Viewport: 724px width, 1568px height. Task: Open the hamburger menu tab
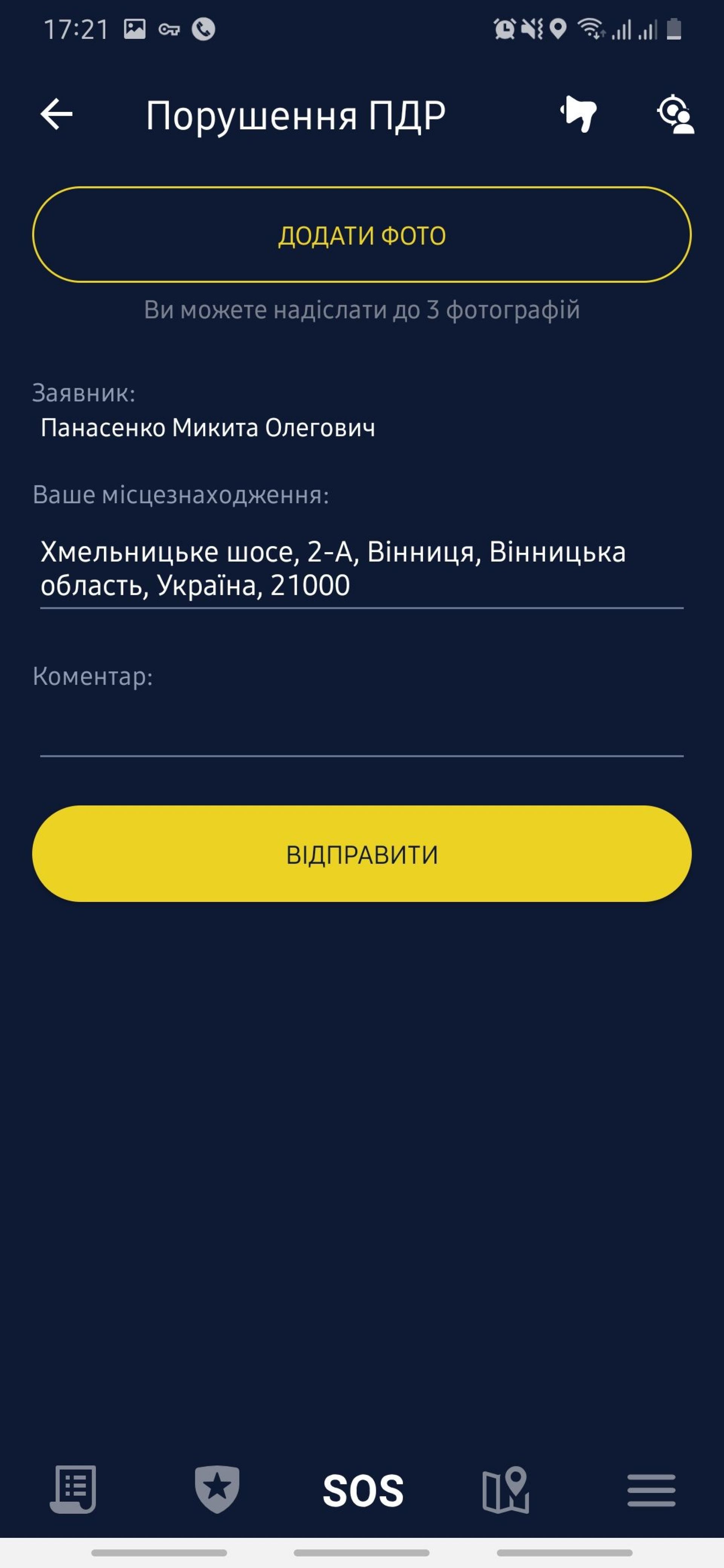tap(651, 1490)
